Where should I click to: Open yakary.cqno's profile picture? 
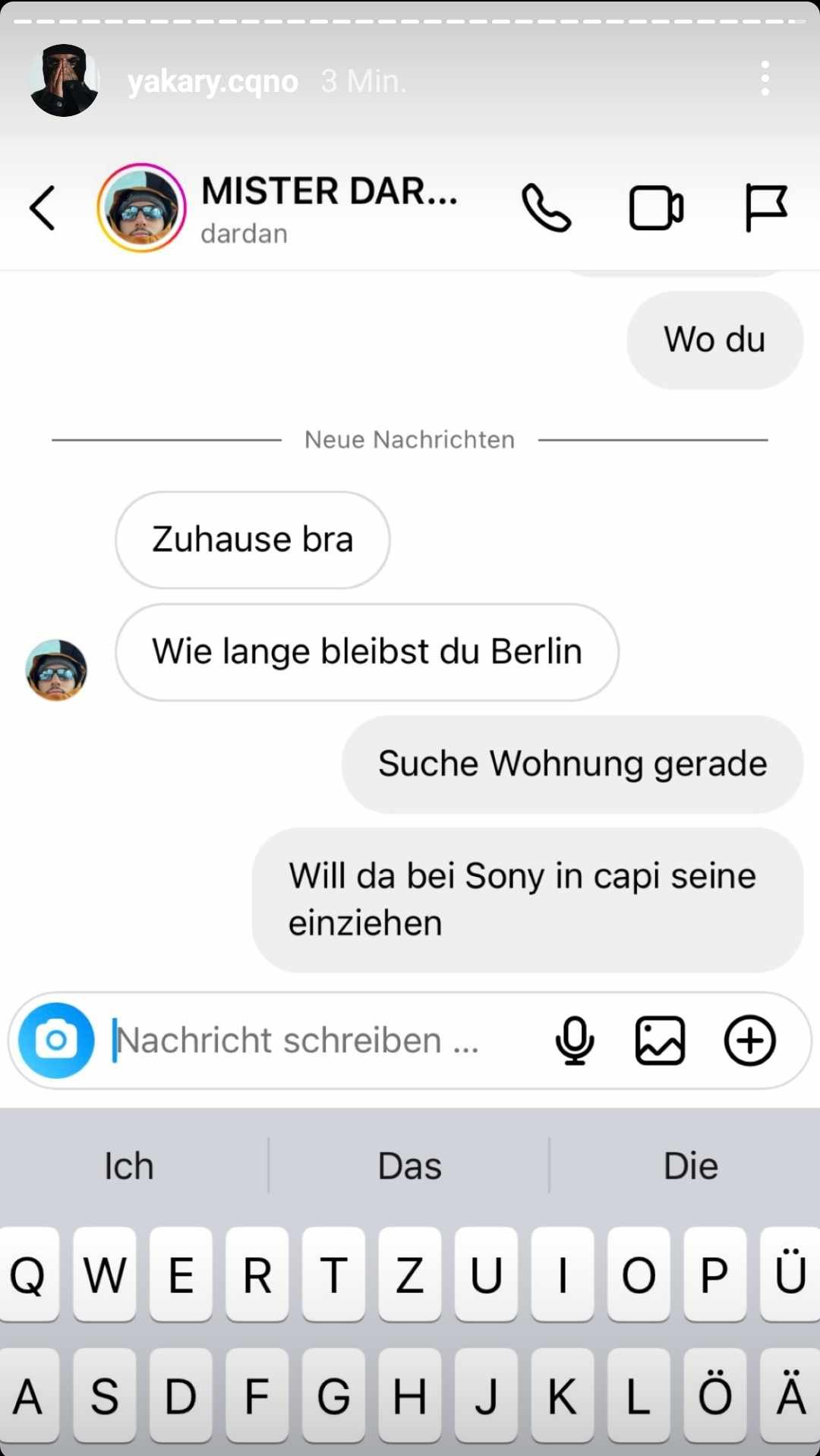coord(64,80)
